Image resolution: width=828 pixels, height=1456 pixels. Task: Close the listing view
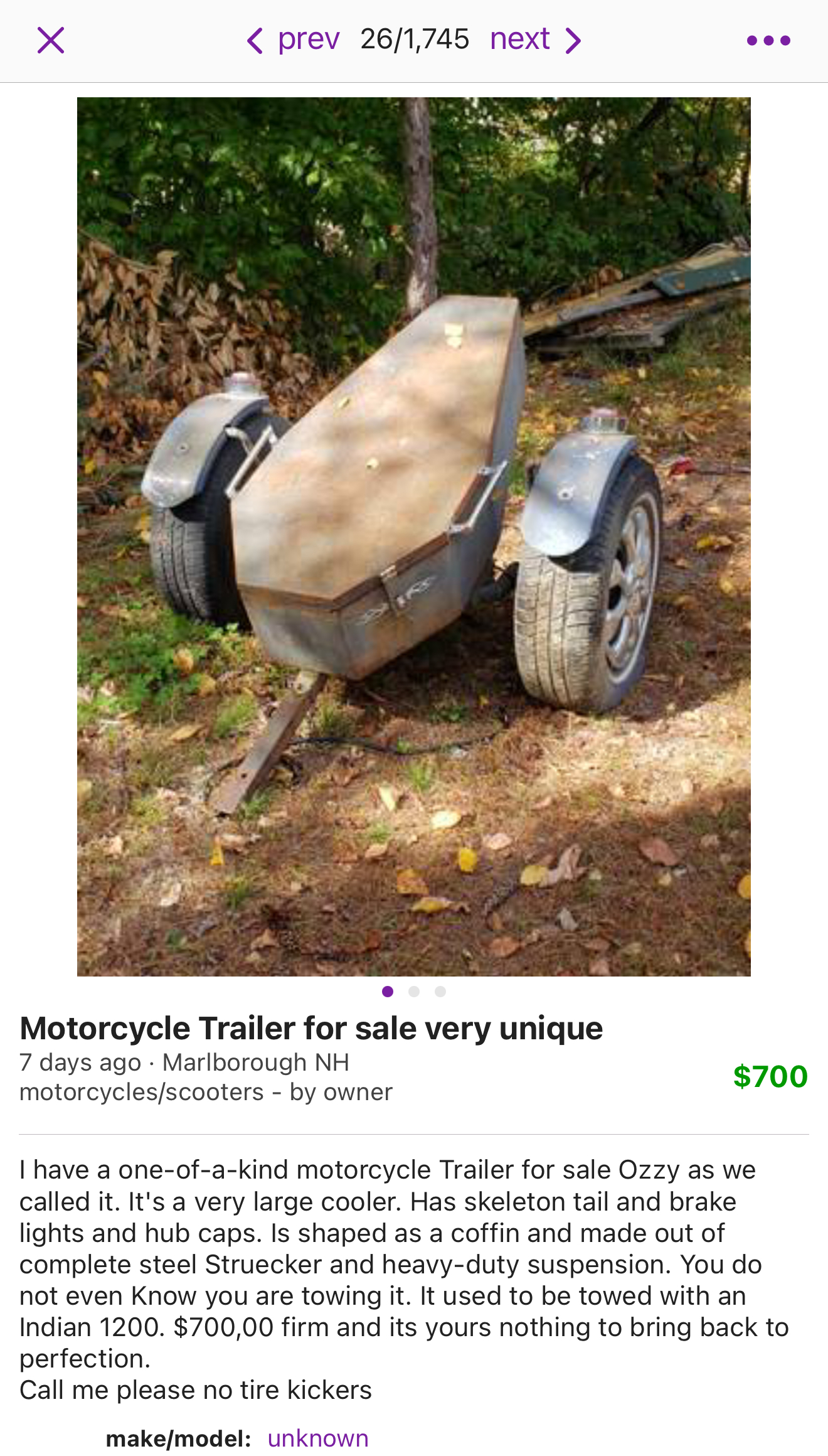coord(51,41)
